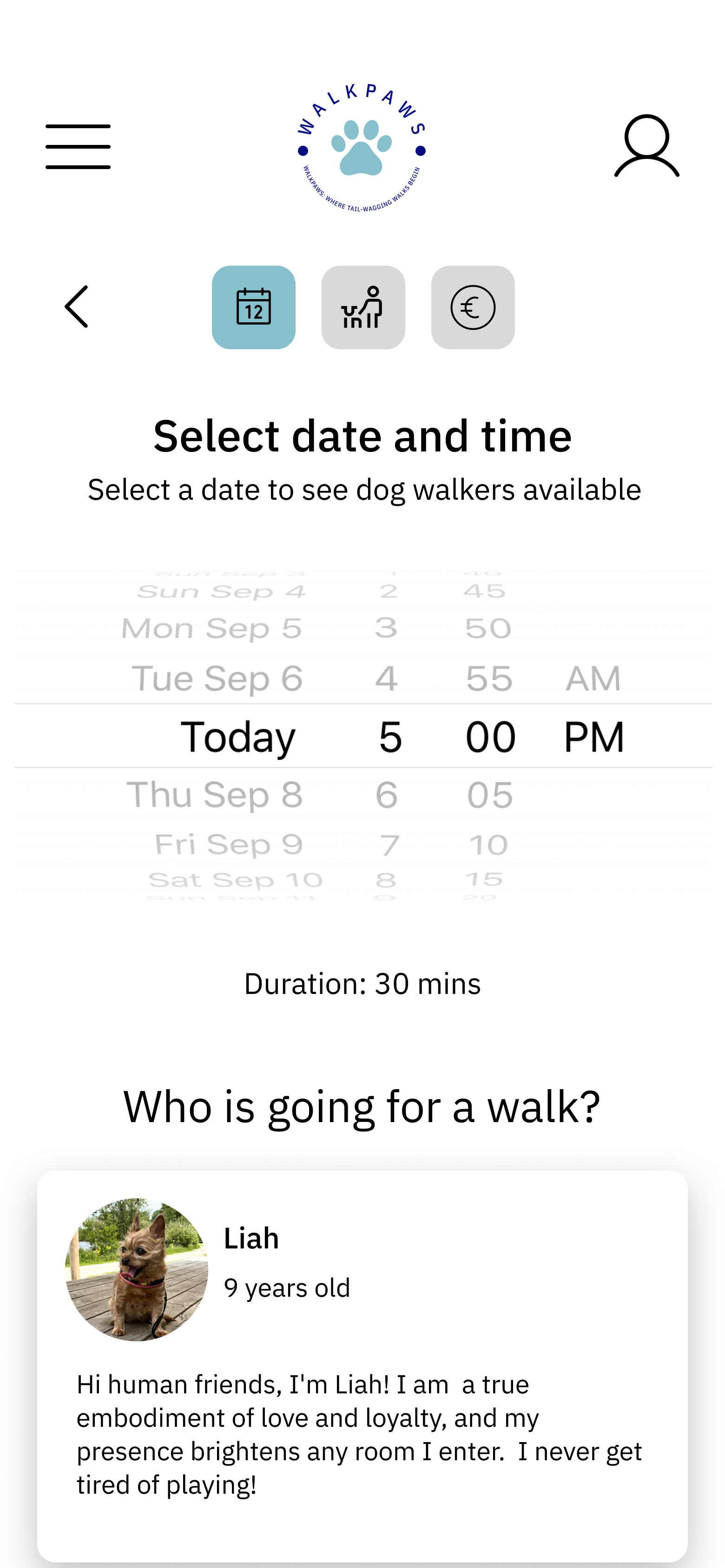
Task: Click the back arrow to return
Action: click(76, 307)
